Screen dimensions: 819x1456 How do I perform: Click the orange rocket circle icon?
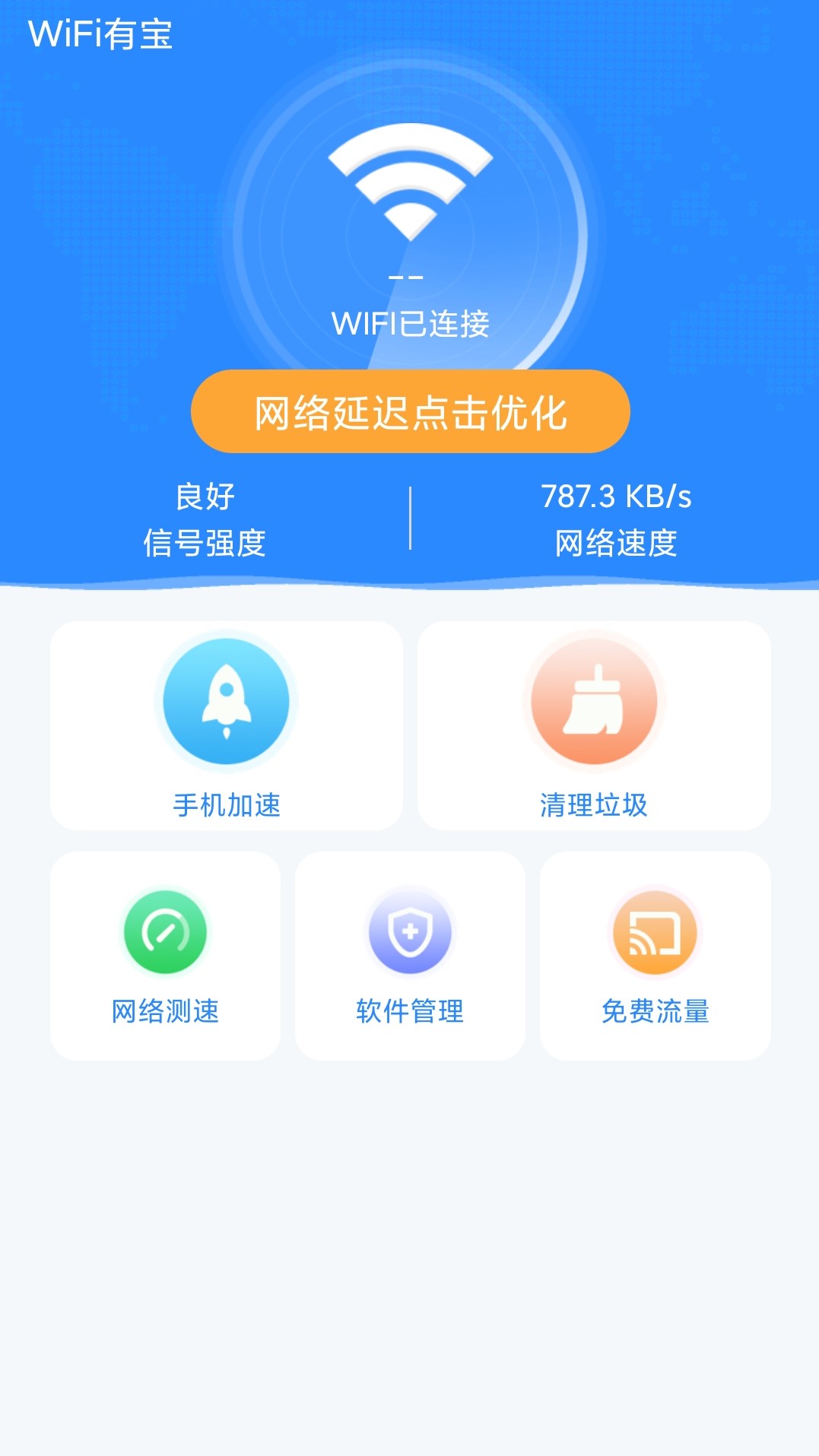593,701
